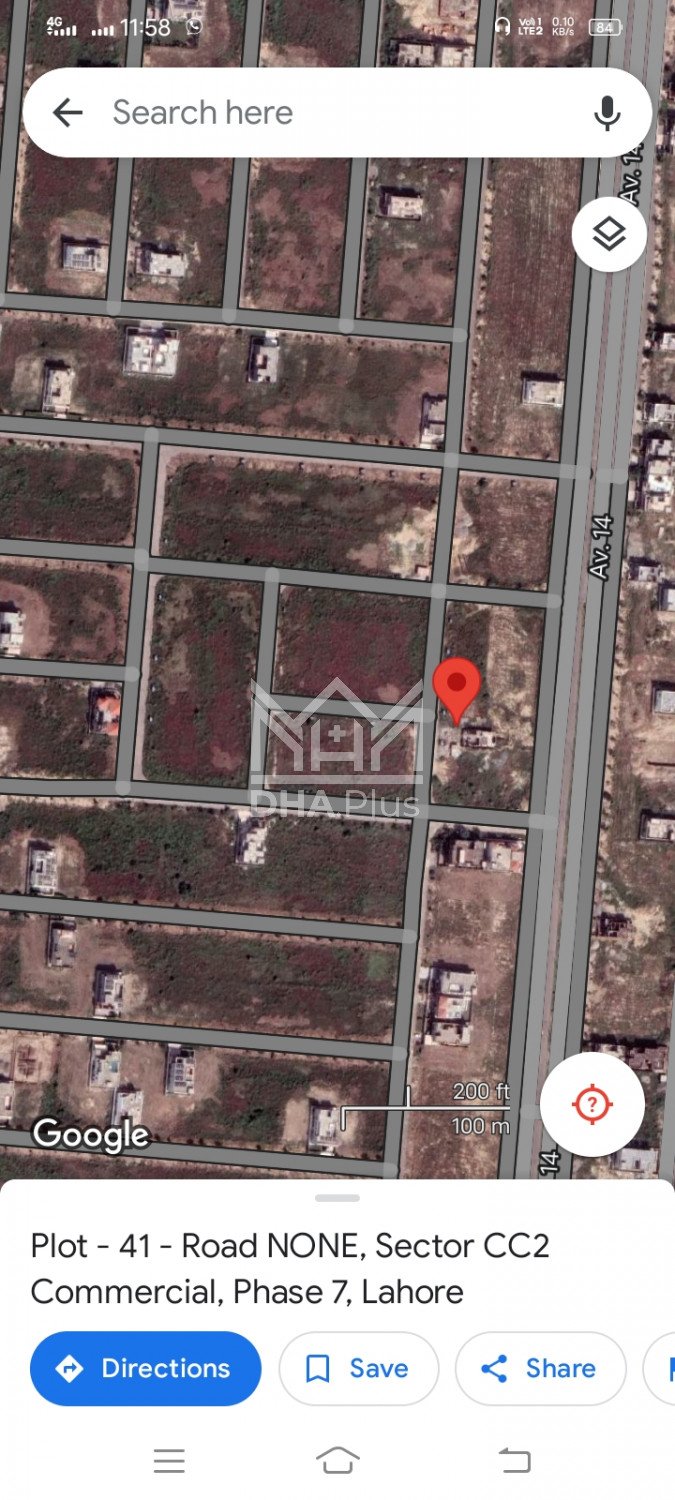Tap the my location button

tap(592, 1104)
